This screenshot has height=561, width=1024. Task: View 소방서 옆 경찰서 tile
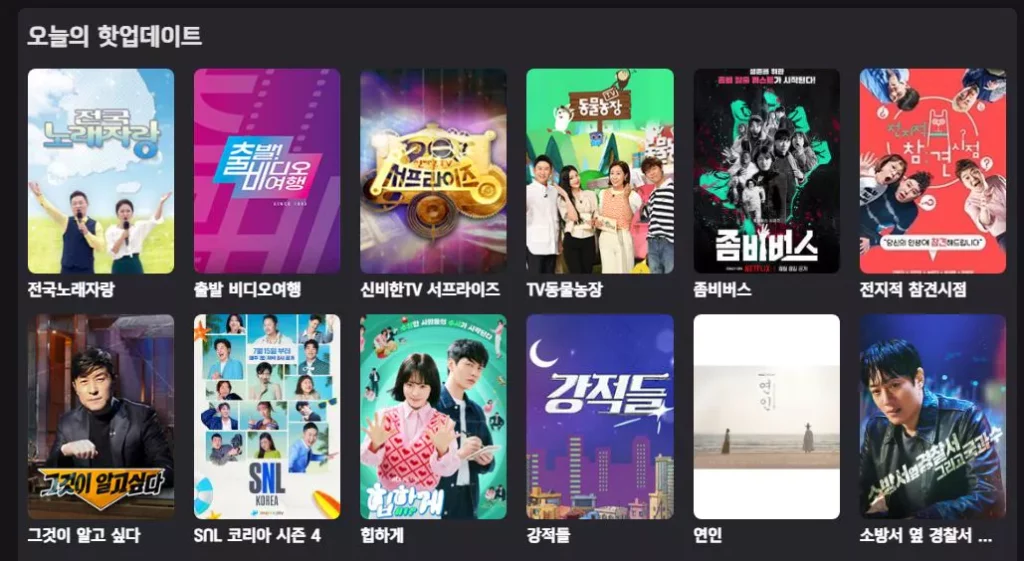(932, 416)
